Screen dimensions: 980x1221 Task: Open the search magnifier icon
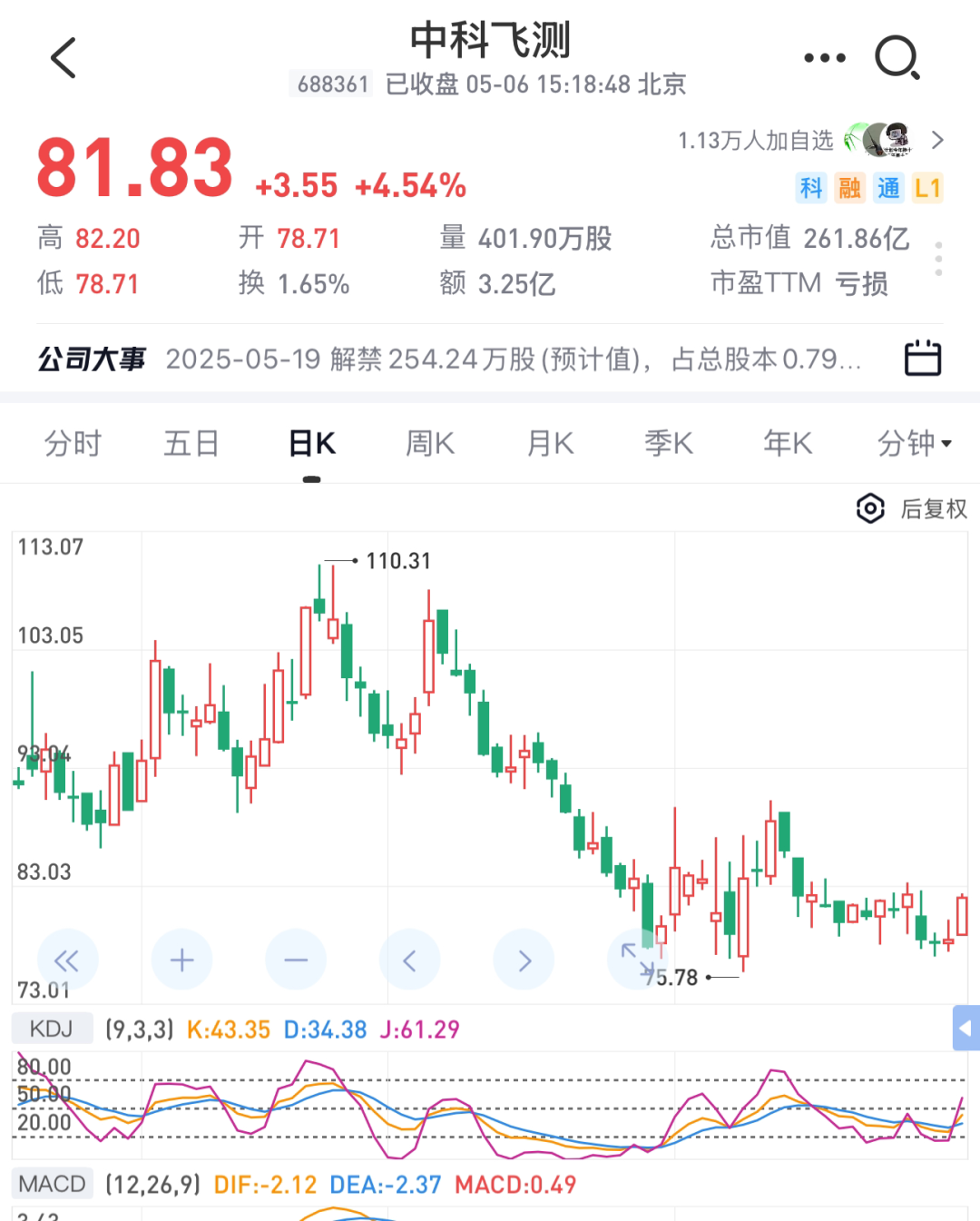[897, 58]
